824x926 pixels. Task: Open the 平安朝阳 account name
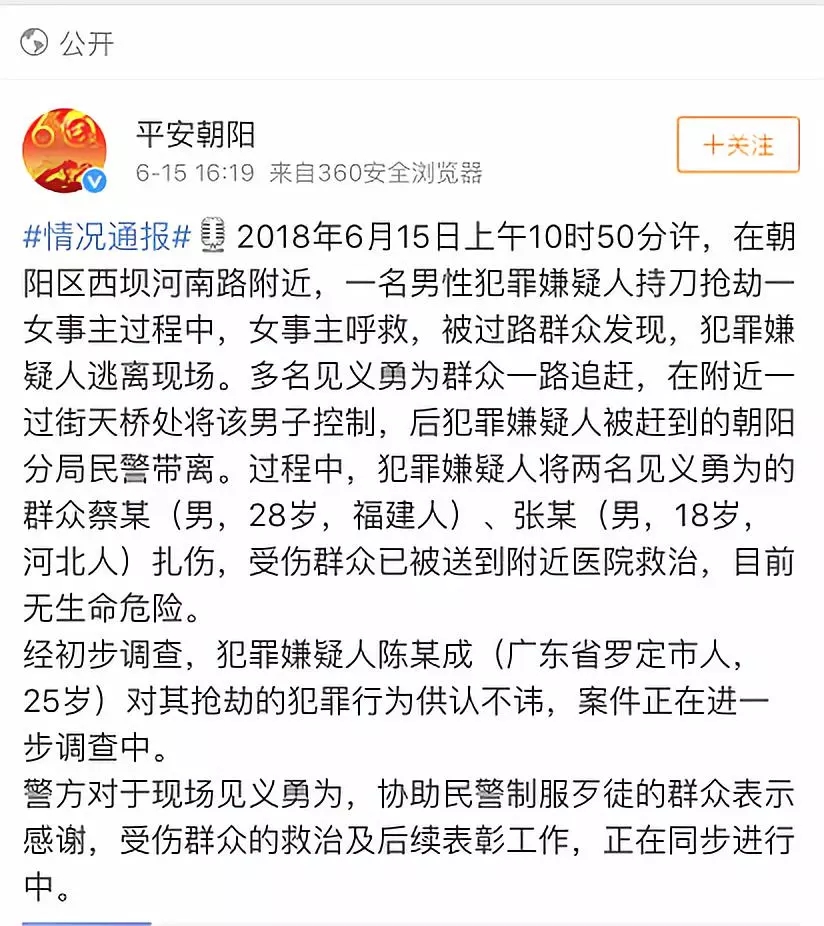196,133
